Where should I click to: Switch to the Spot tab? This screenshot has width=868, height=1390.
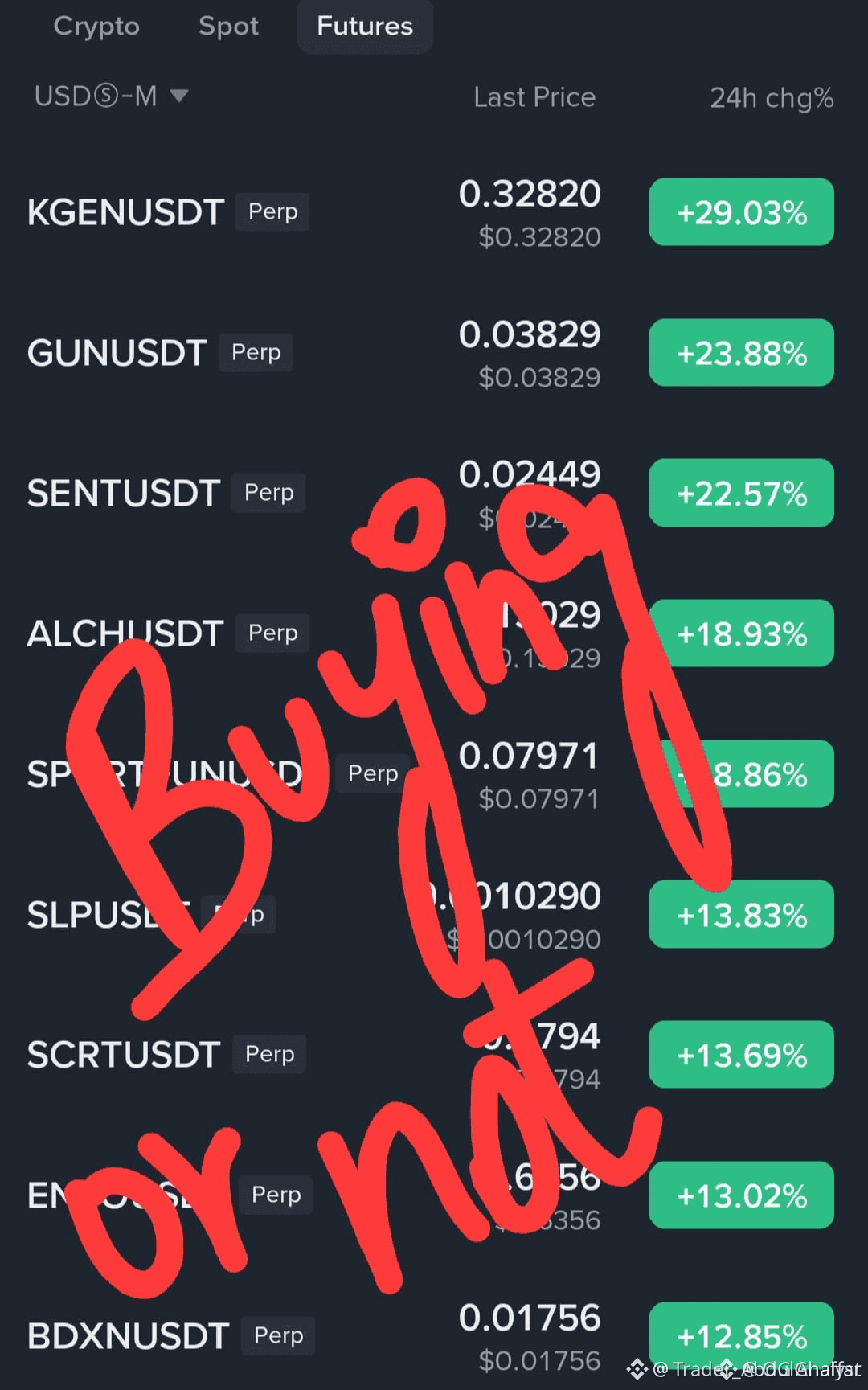[228, 27]
